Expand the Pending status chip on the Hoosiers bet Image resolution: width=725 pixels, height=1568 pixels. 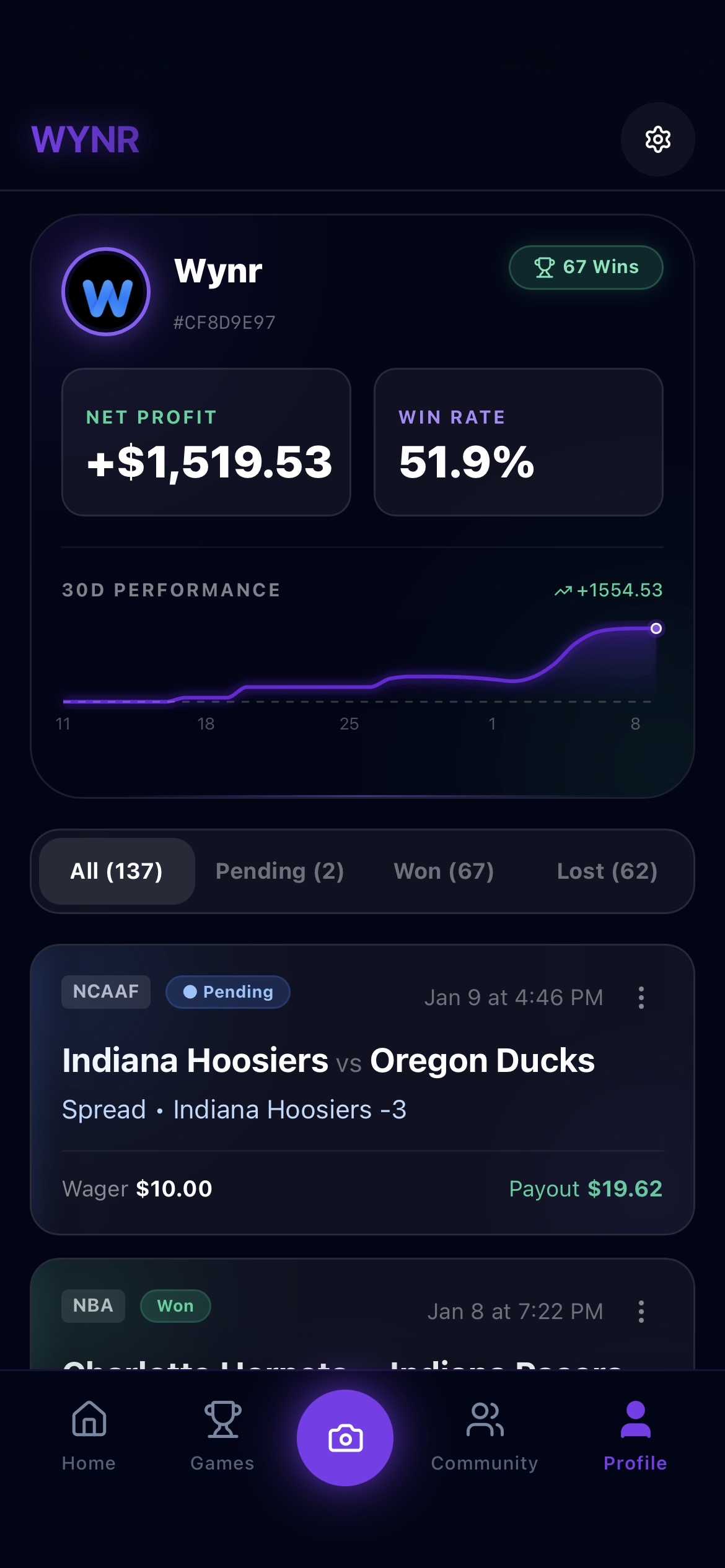tap(227, 991)
